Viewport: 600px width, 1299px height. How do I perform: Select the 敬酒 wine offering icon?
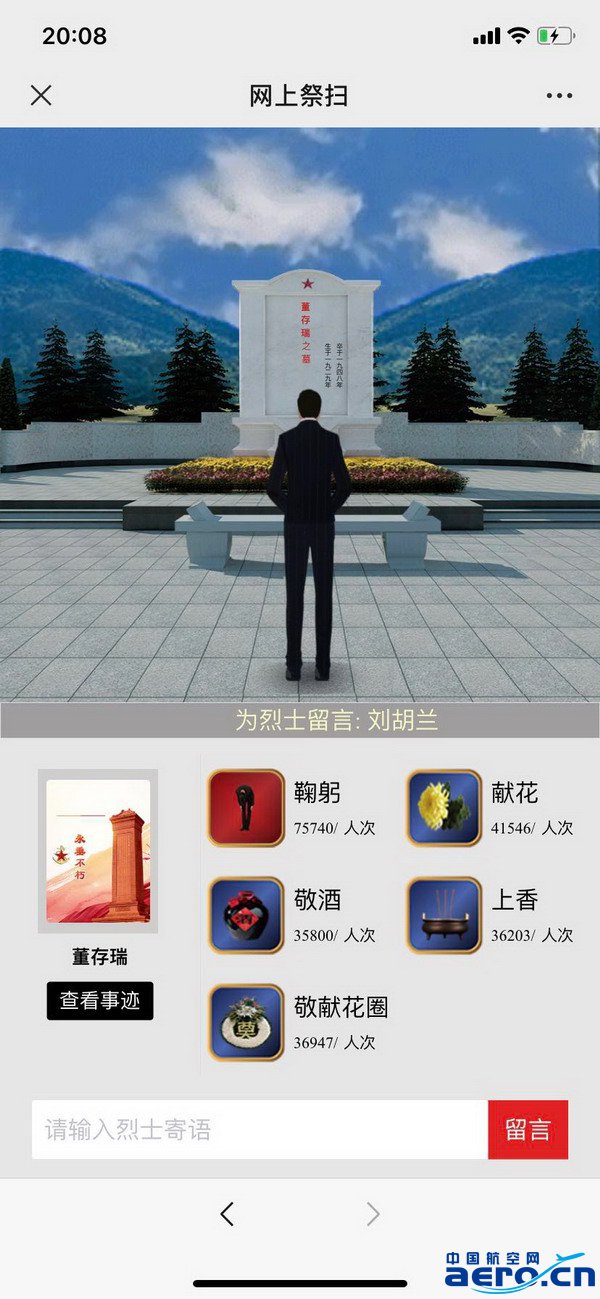246,915
